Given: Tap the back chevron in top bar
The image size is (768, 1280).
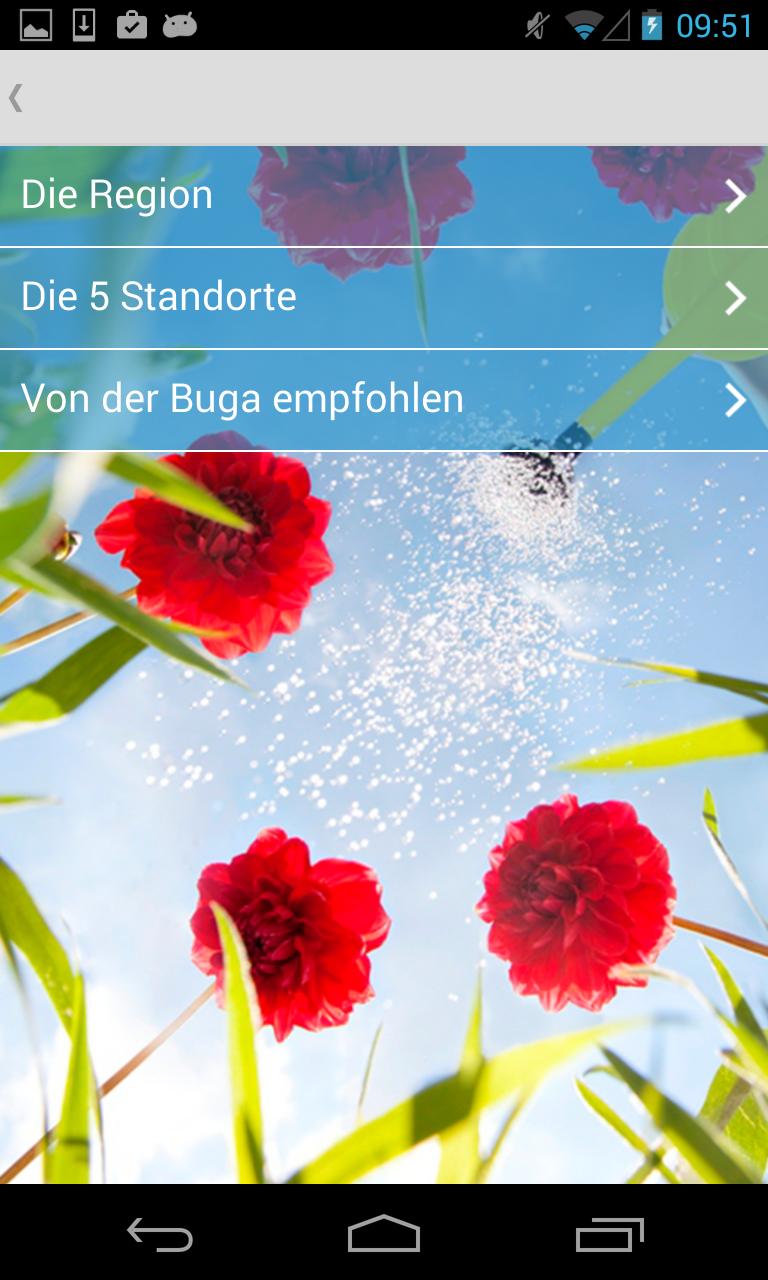Looking at the screenshot, I should [x=16, y=98].
